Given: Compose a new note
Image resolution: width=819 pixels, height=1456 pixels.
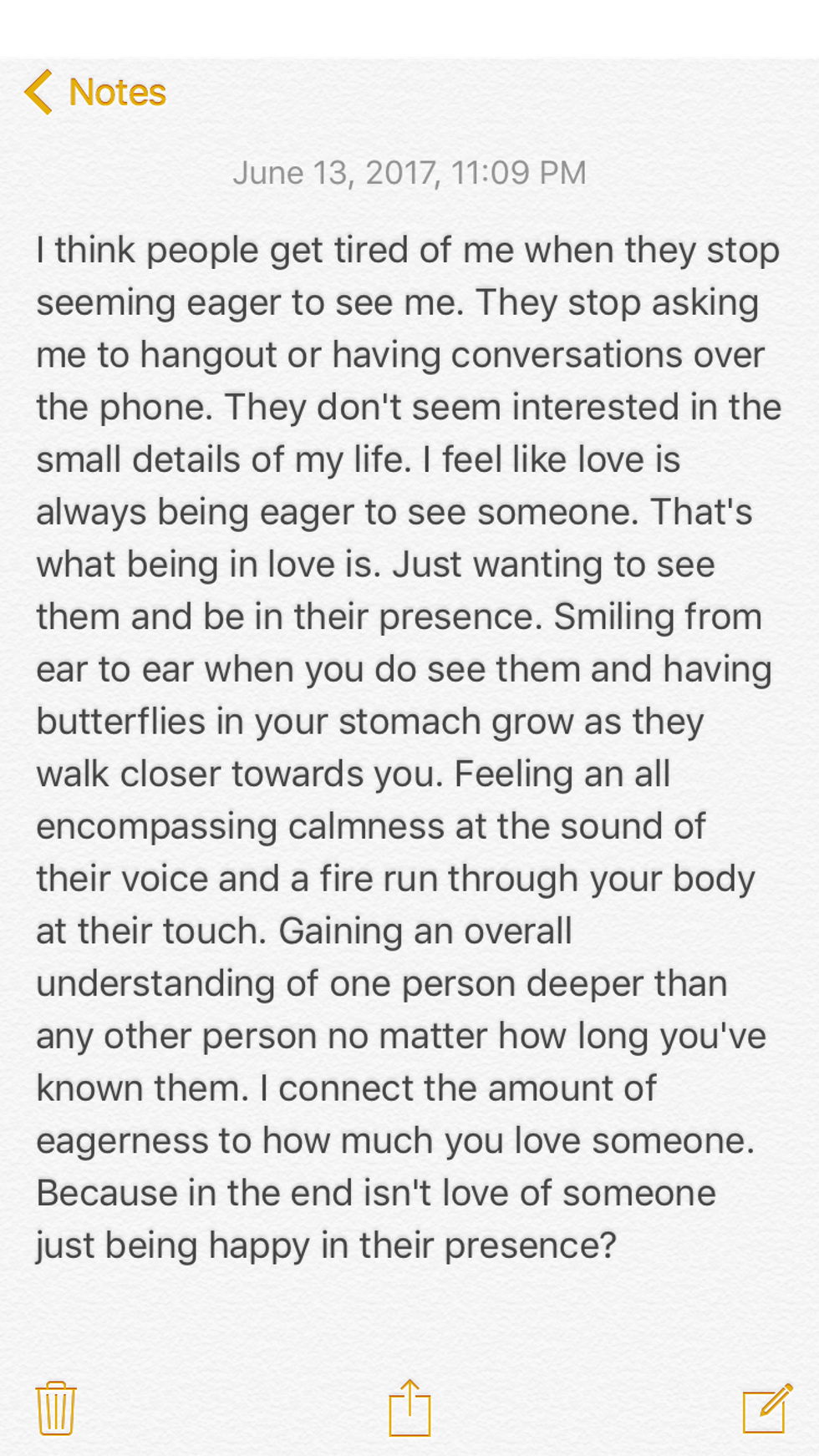Looking at the screenshot, I should [x=767, y=1408].
